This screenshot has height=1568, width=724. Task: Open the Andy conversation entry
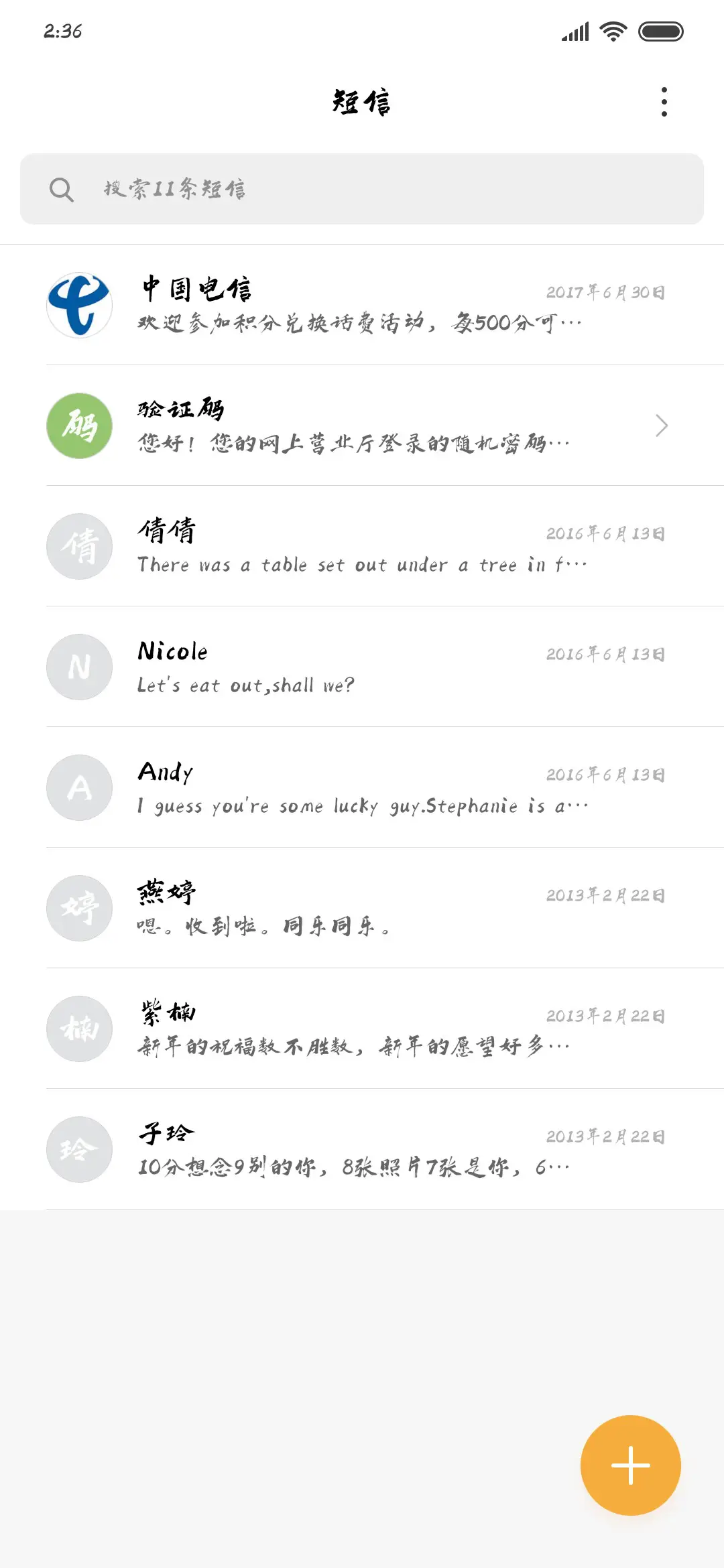(362, 787)
